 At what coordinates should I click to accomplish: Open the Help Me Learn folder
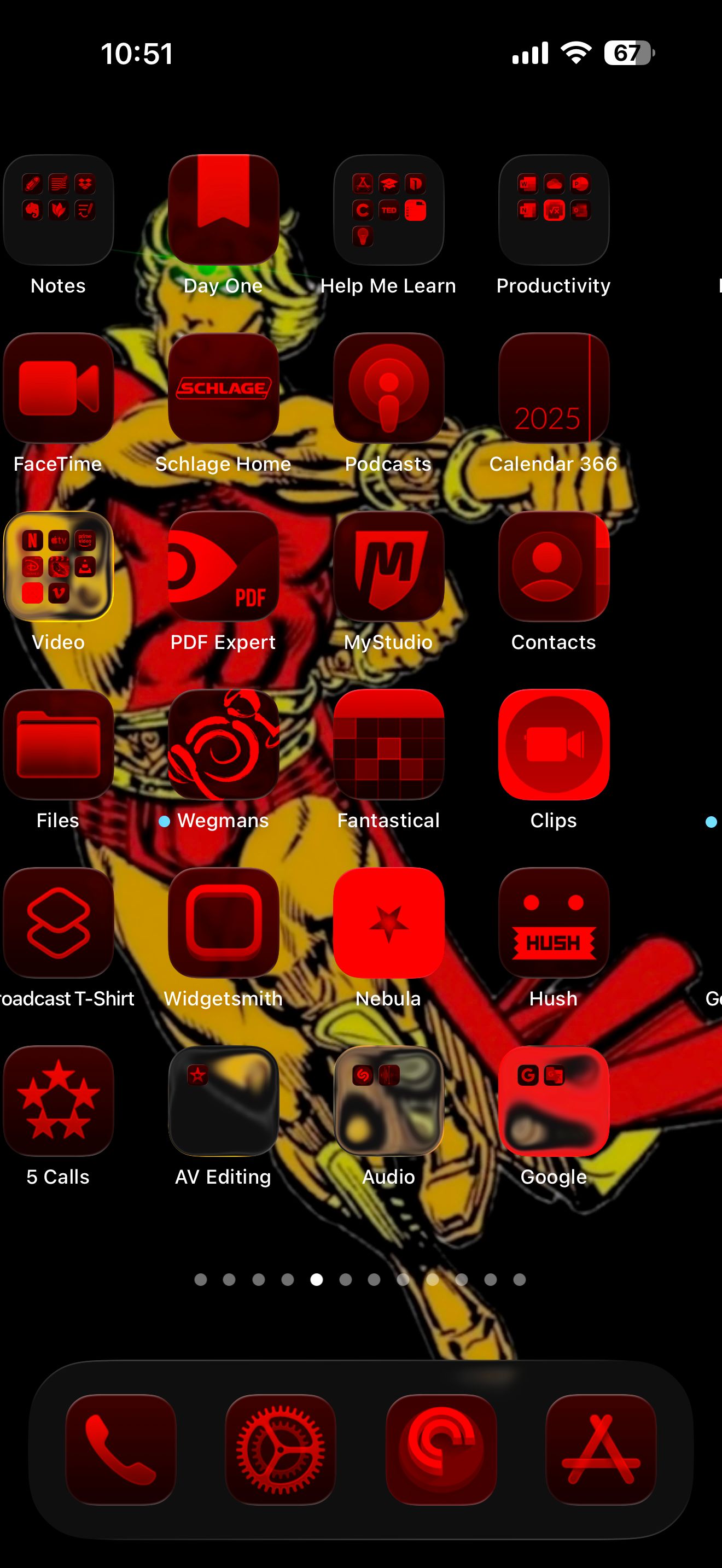point(388,209)
